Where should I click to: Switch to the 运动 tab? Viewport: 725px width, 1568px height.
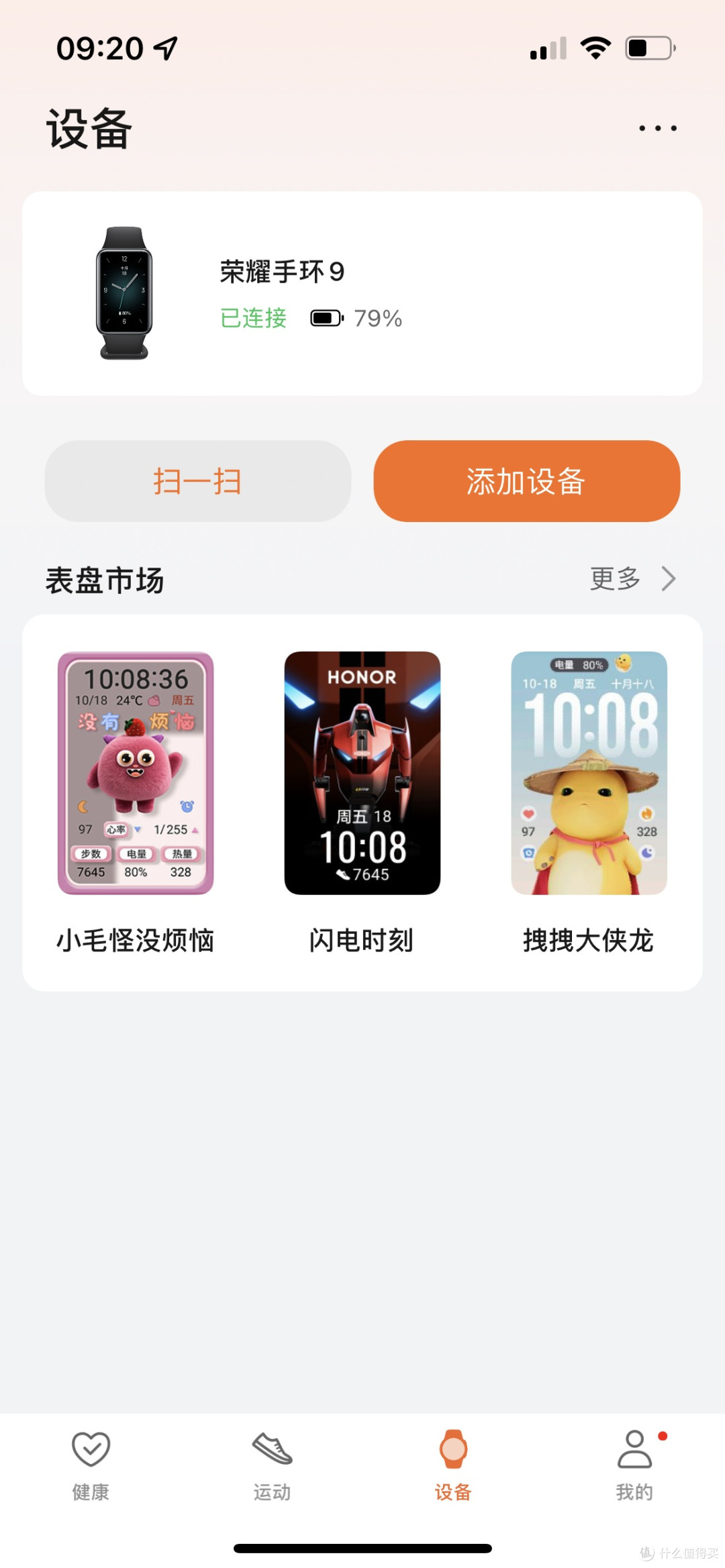[272, 1465]
